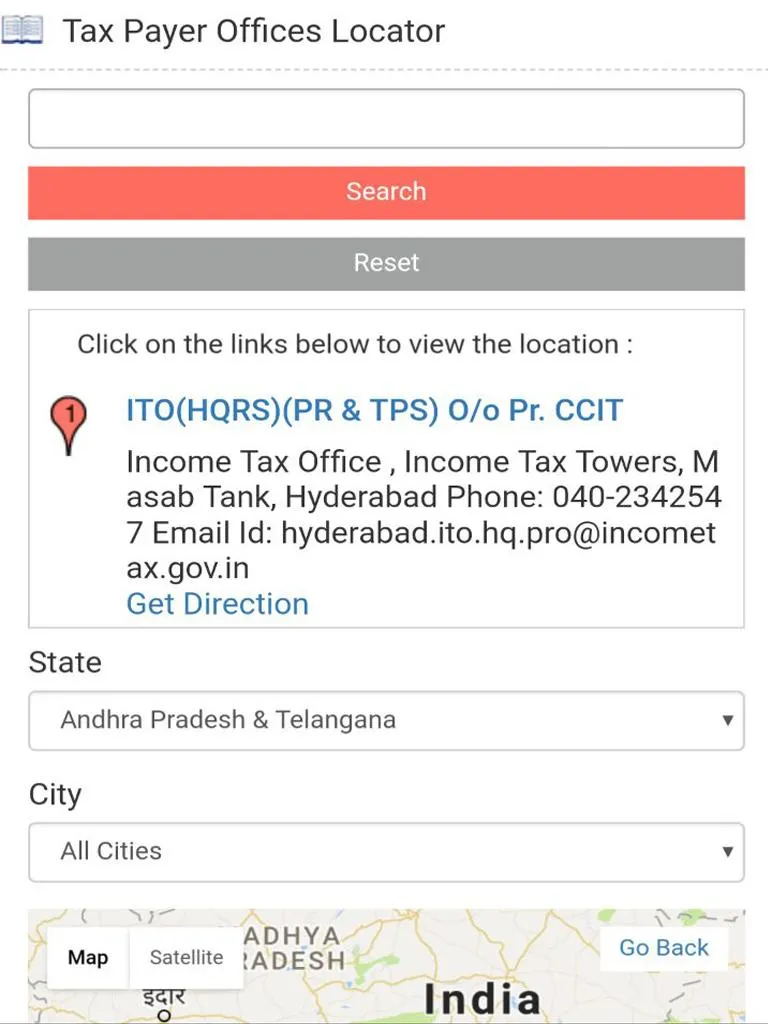The width and height of the screenshot is (768, 1024).
Task: Get Direction to the Income Tax Office
Action: pos(217,604)
